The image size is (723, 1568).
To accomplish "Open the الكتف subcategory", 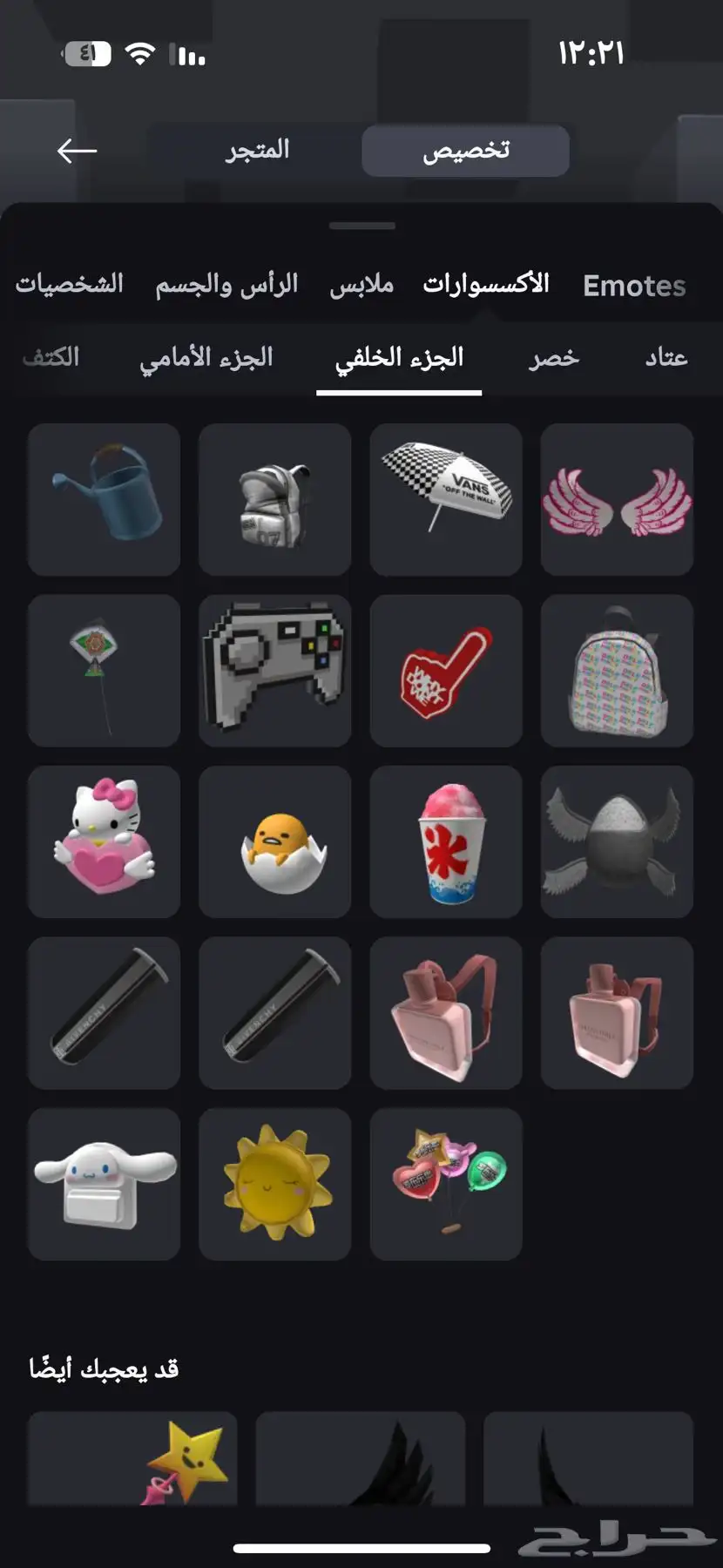I will (51, 358).
